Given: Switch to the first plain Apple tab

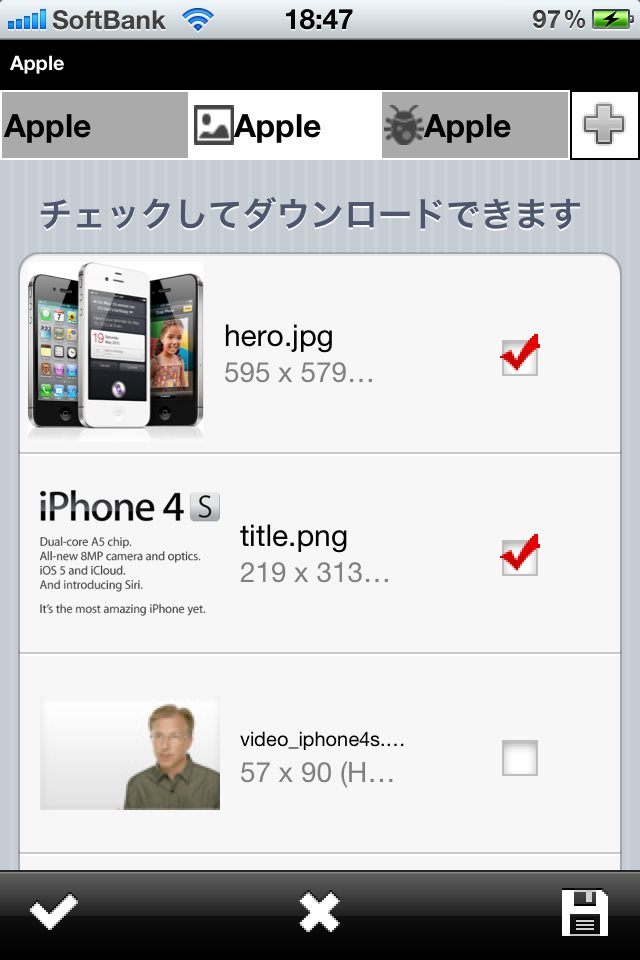Looking at the screenshot, I should (94, 126).
